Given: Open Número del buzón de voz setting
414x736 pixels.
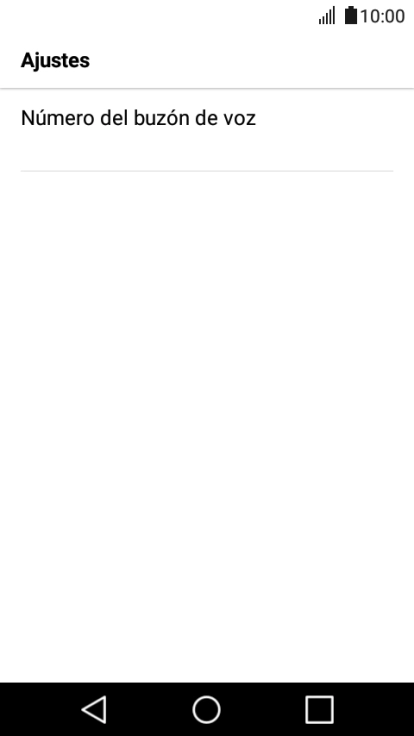Looking at the screenshot, I should [x=207, y=130].
